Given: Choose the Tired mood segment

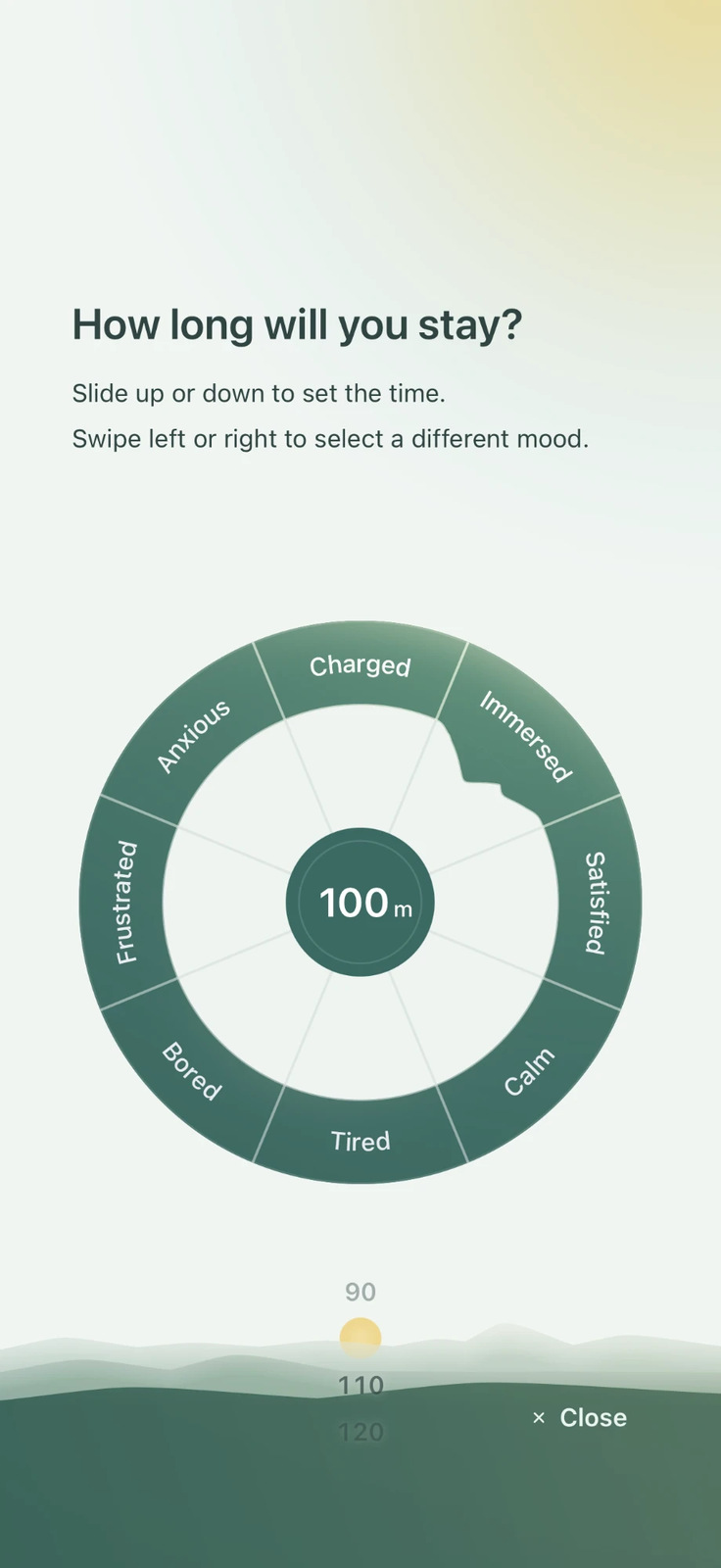Looking at the screenshot, I should [x=360, y=1140].
